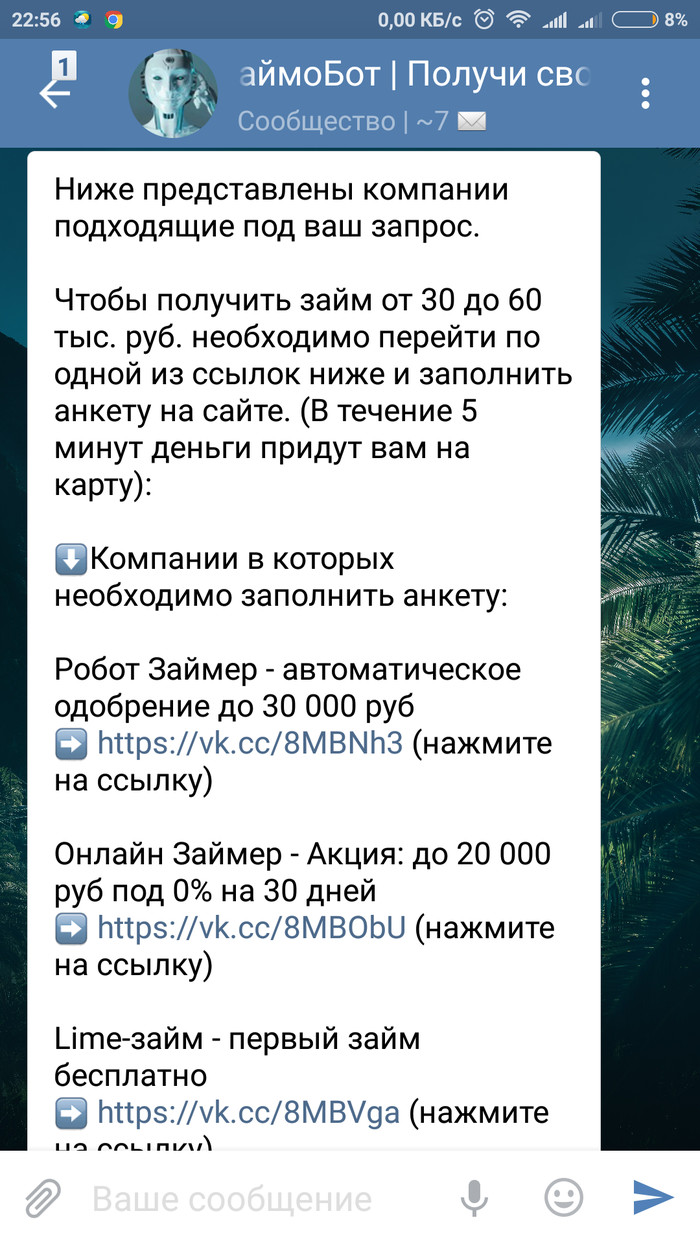700x1244 pixels.
Task: Follow the https://vk.cc/8MBObU link
Action: (x=251, y=928)
